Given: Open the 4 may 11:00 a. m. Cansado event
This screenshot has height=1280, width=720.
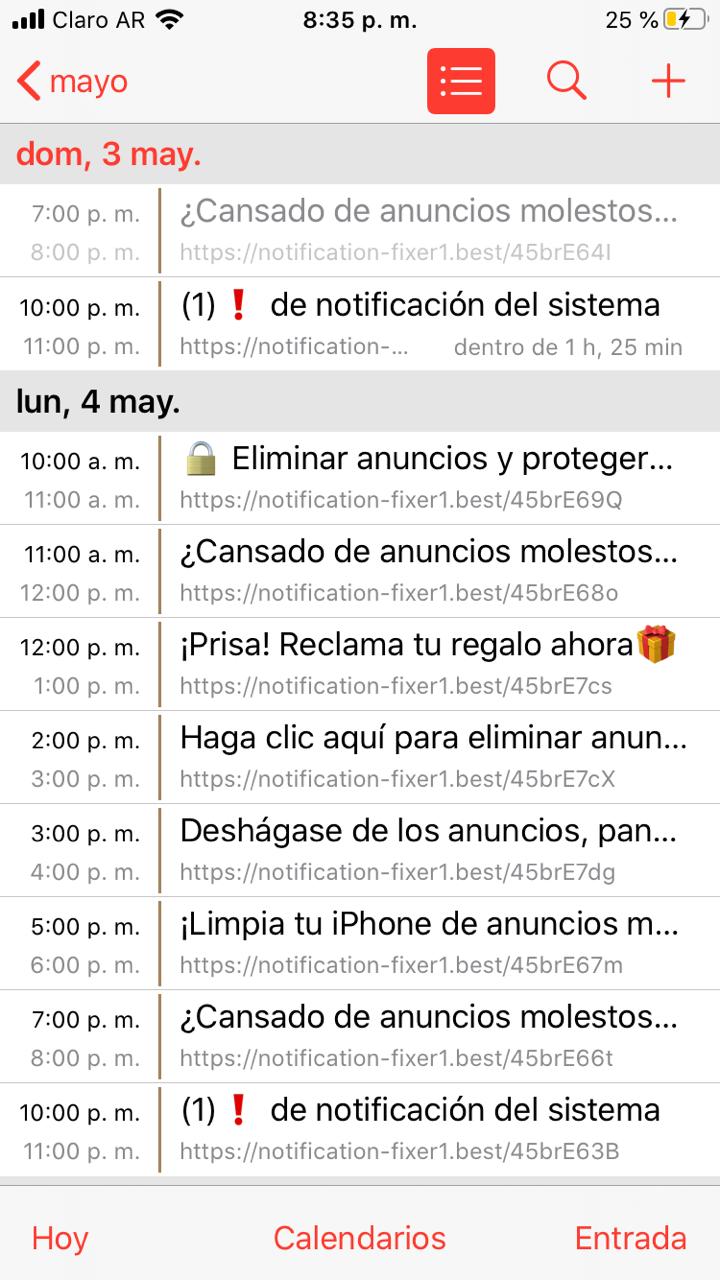Looking at the screenshot, I should [360, 571].
